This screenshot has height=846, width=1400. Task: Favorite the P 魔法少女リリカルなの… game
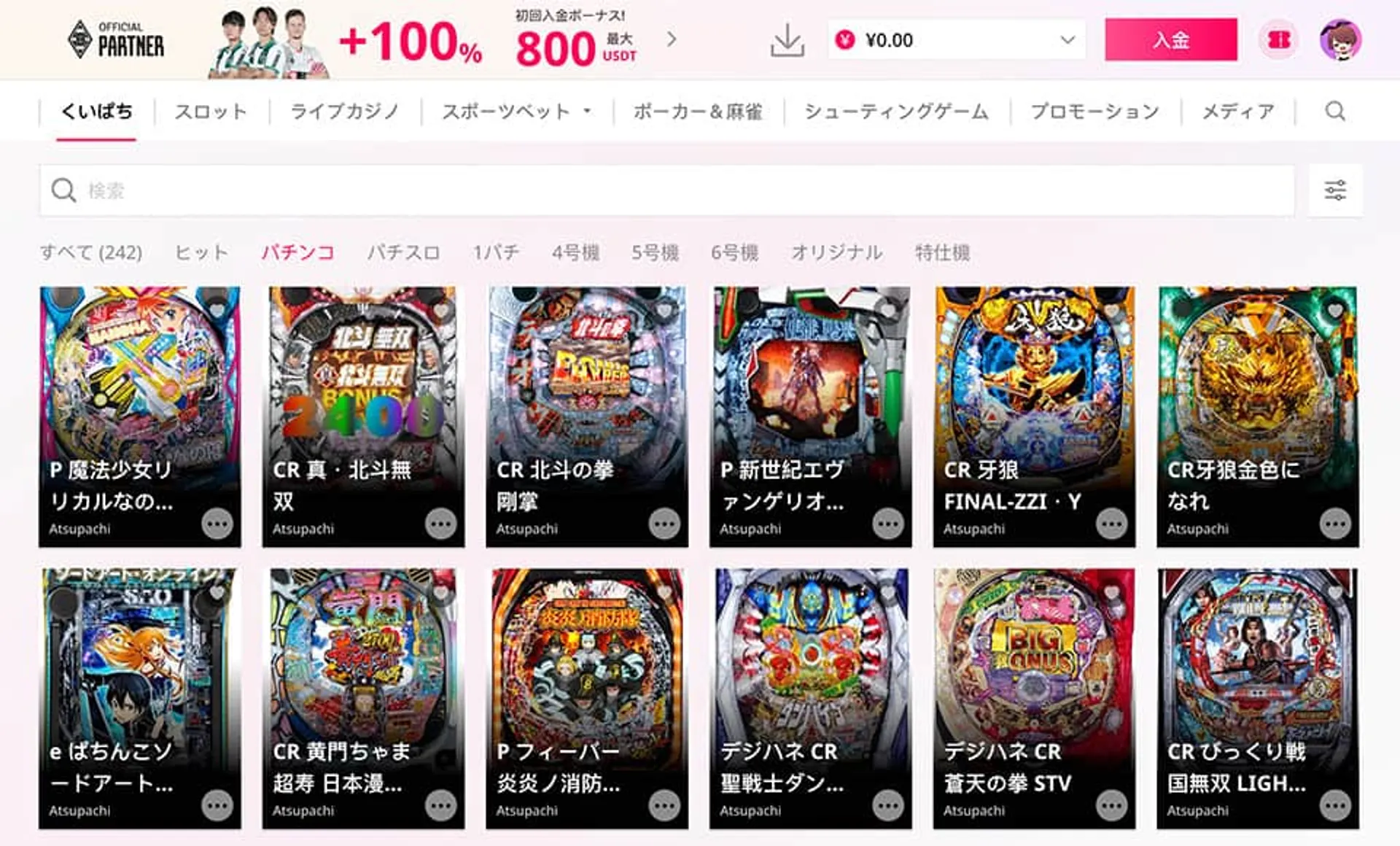pos(217,310)
